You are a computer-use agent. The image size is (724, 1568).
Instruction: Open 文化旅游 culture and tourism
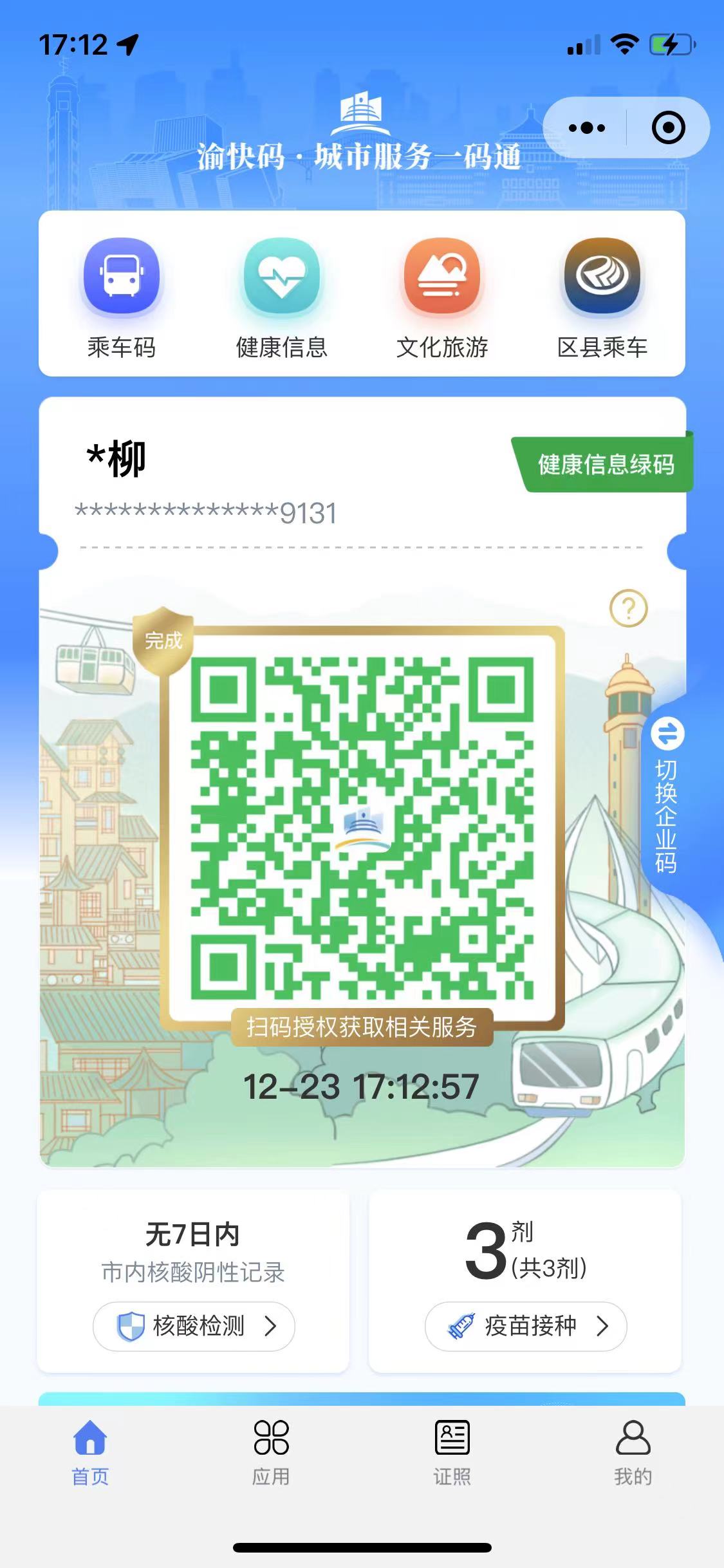[442, 297]
